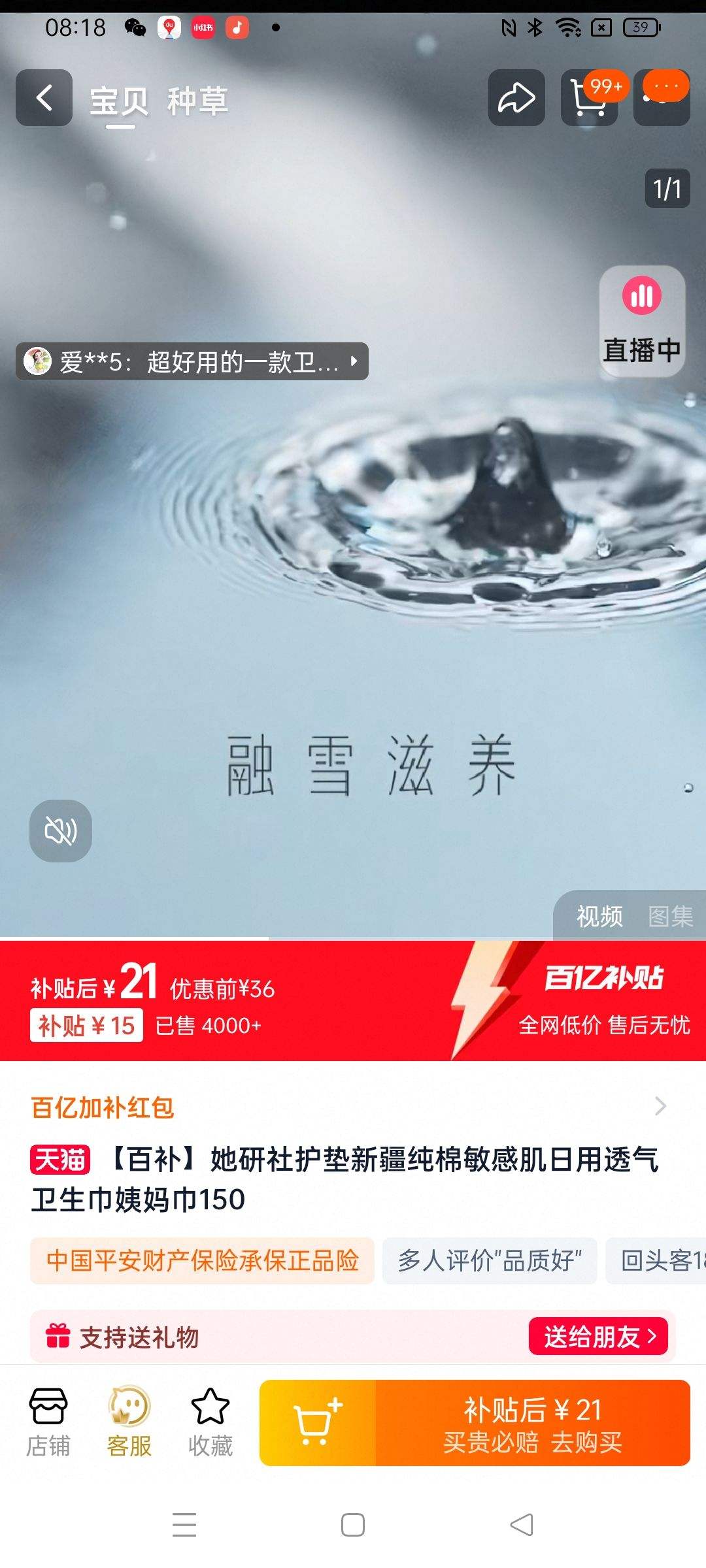The height and width of the screenshot is (1568, 706).
Task: Expand the buyer comment from 爱**5
Action: (190, 361)
